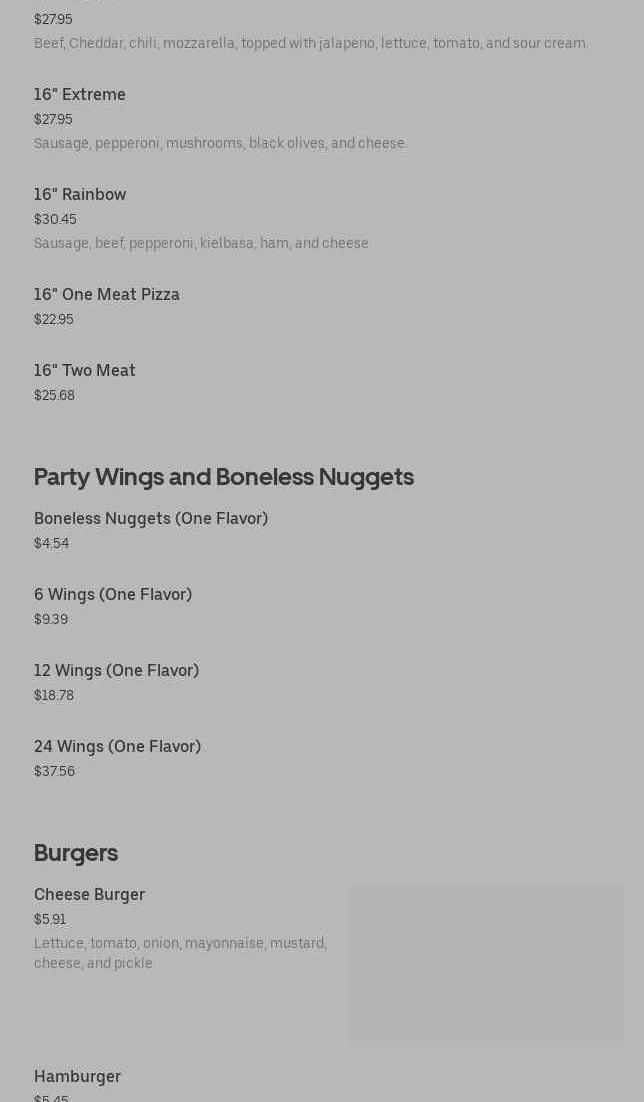Open the 16" Two Meat item
This screenshot has height=1102, width=644.
point(85,371)
